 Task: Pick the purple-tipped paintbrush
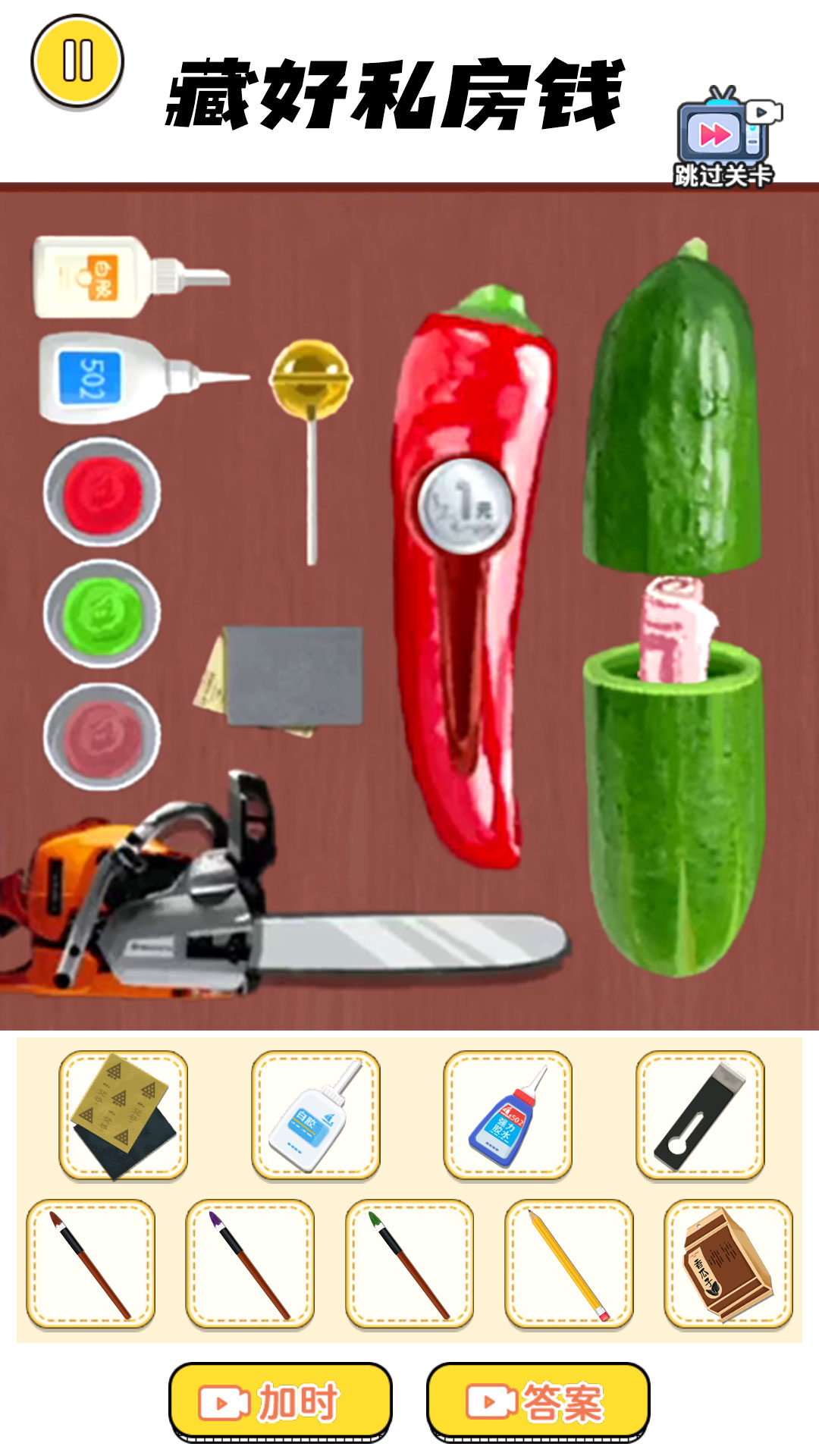pos(249,1263)
